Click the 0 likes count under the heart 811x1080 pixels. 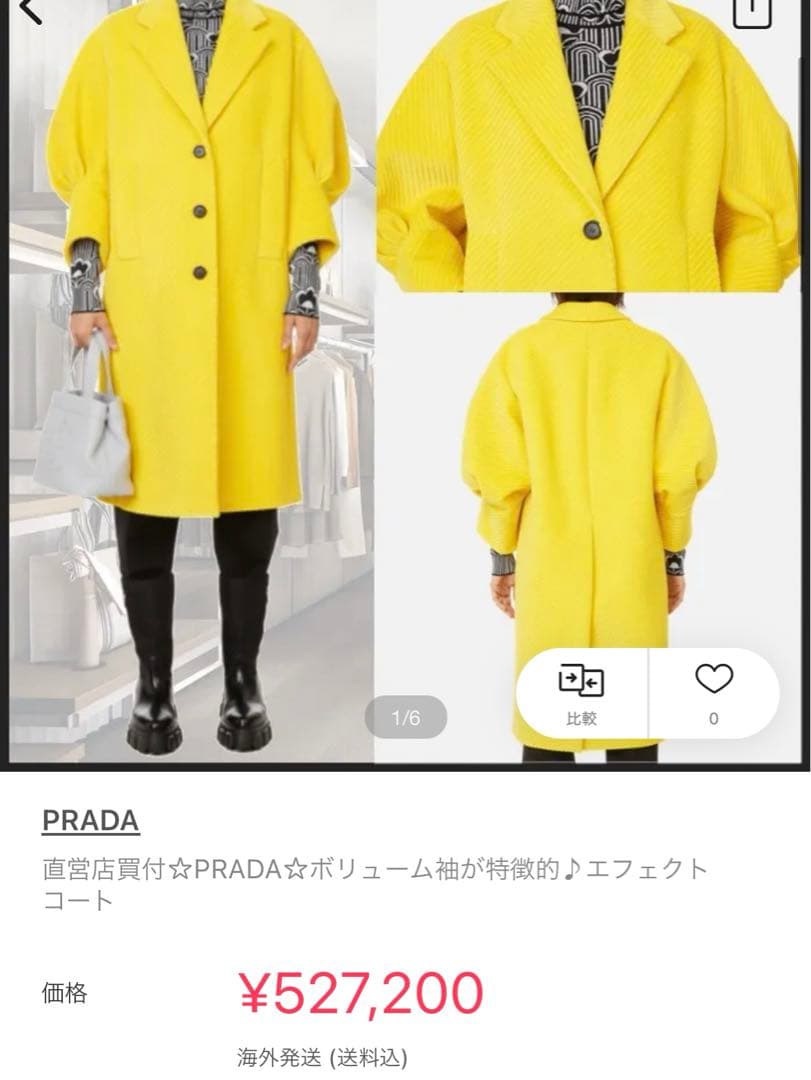click(x=713, y=717)
